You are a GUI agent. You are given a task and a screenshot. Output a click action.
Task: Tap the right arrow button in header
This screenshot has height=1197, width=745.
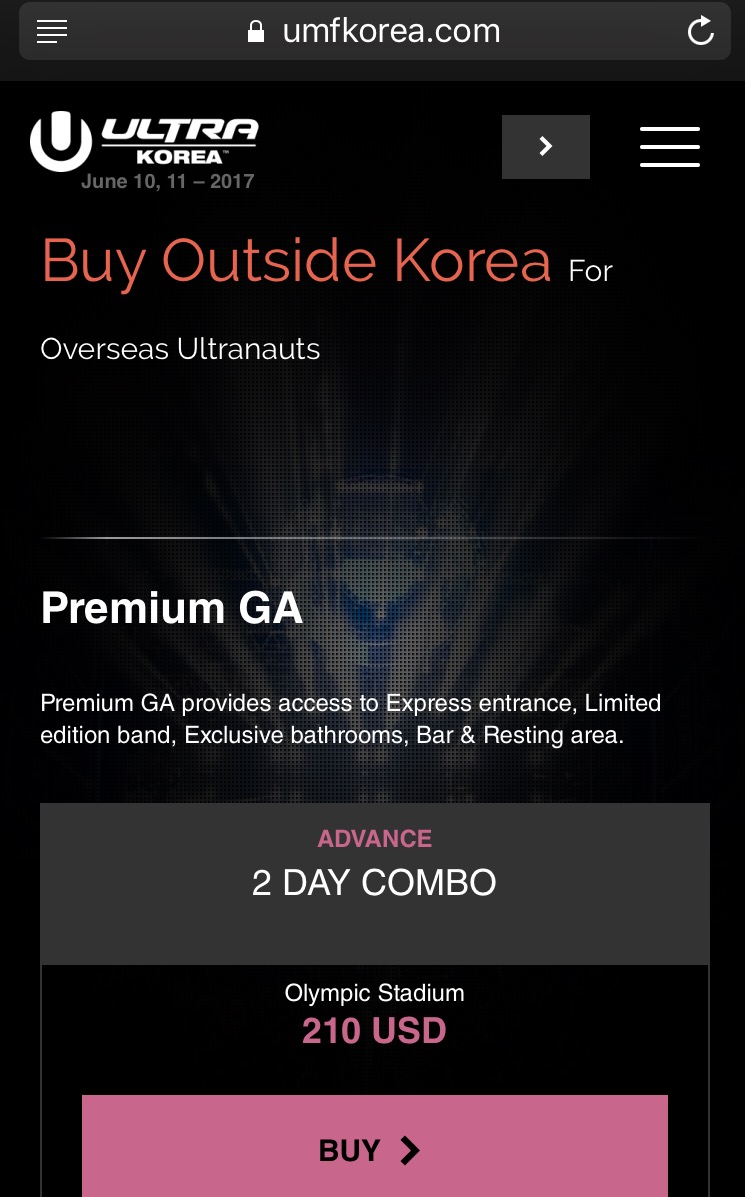click(x=545, y=147)
